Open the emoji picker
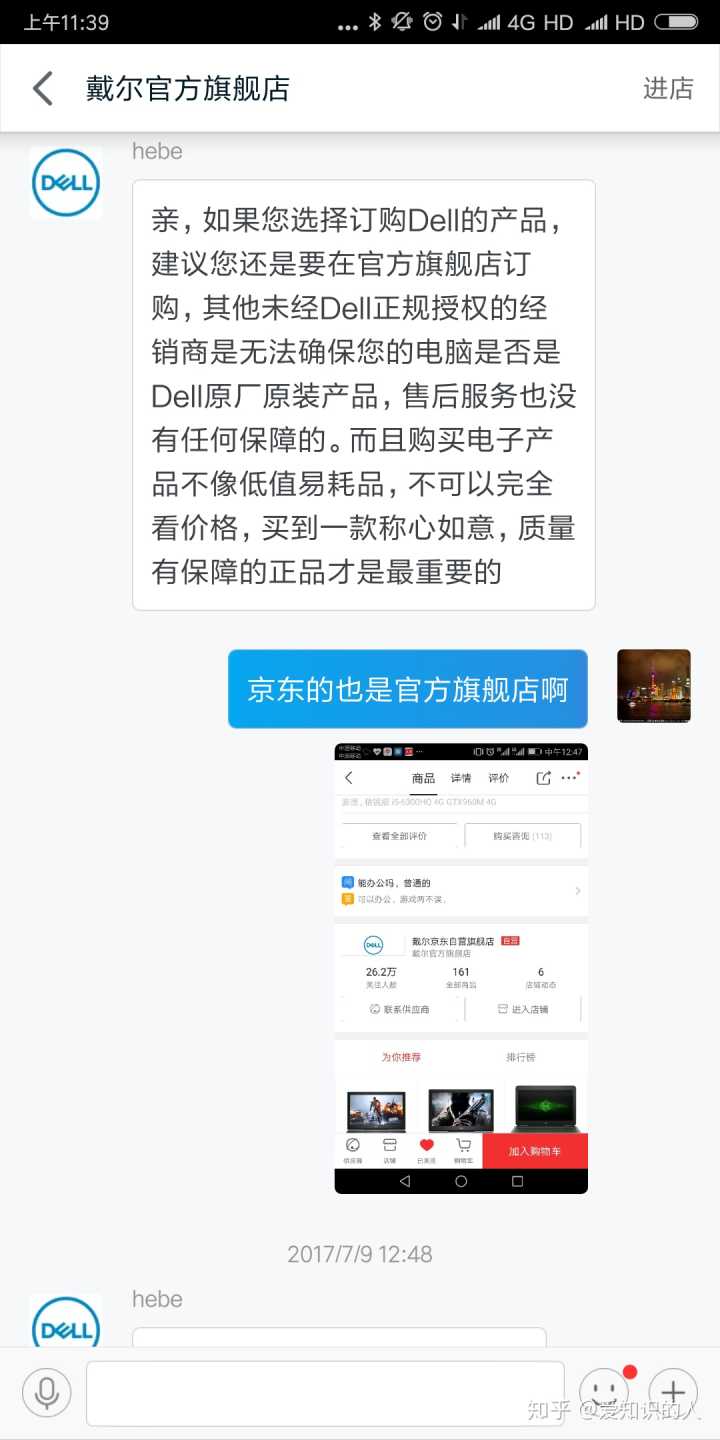The height and width of the screenshot is (1440, 720). pos(603,1391)
